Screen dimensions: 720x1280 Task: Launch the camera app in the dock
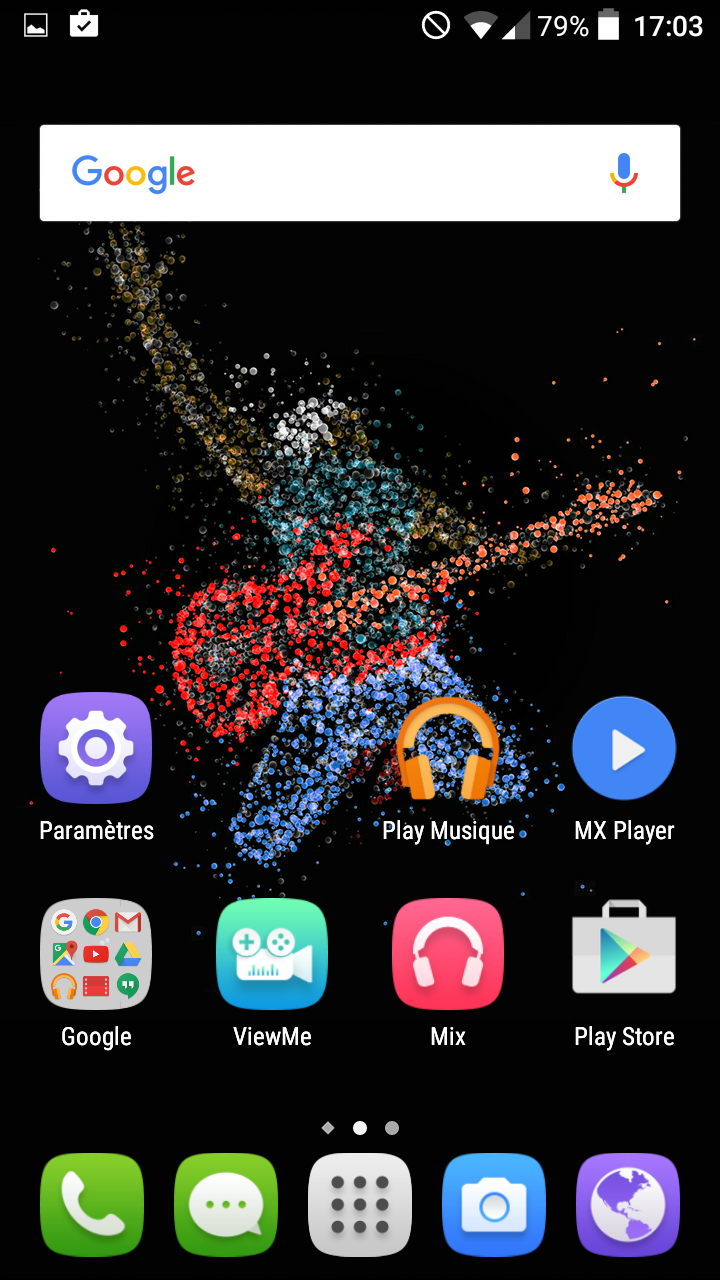click(494, 1205)
